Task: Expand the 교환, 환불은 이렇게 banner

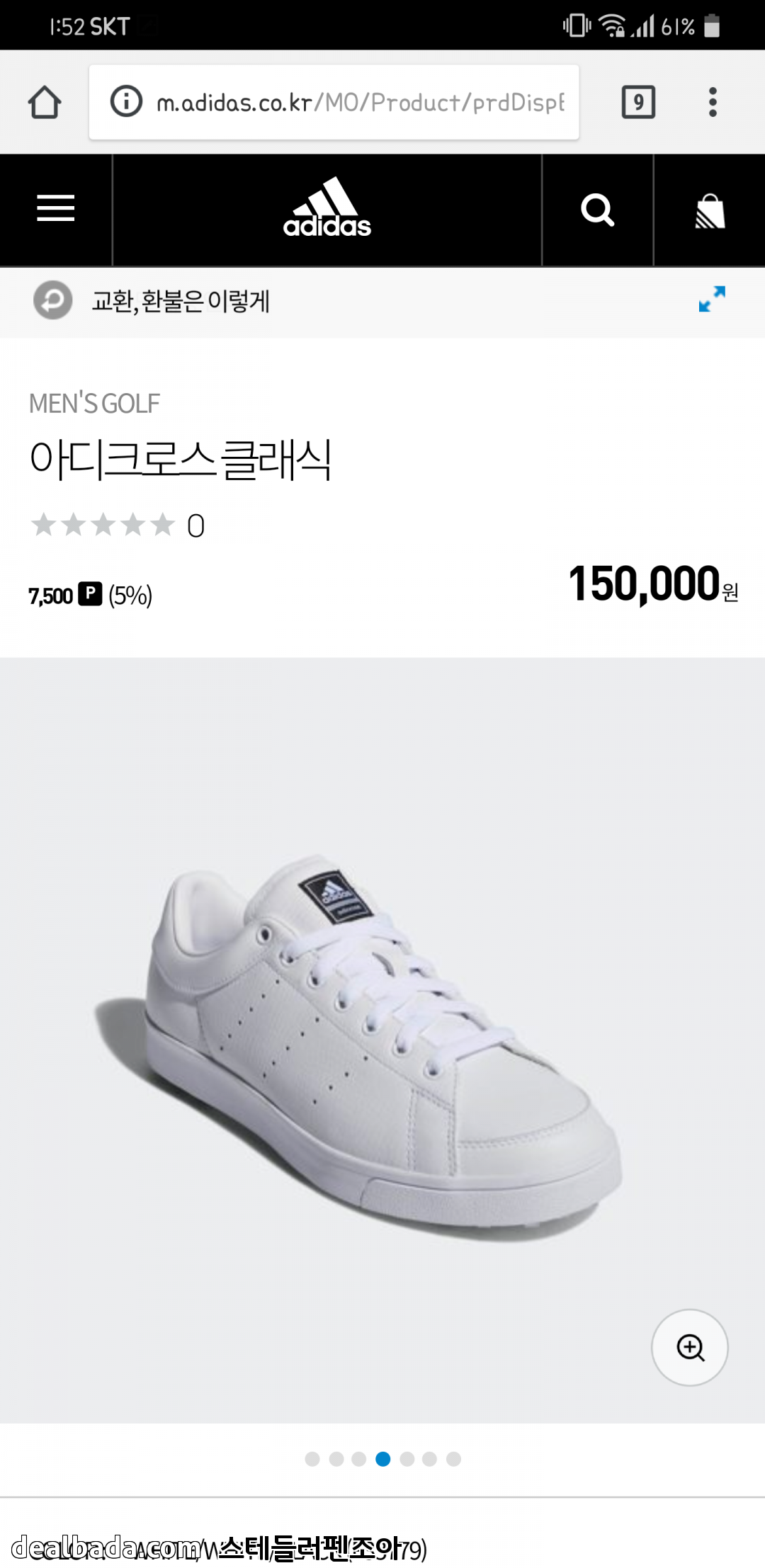Action: (711, 299)
